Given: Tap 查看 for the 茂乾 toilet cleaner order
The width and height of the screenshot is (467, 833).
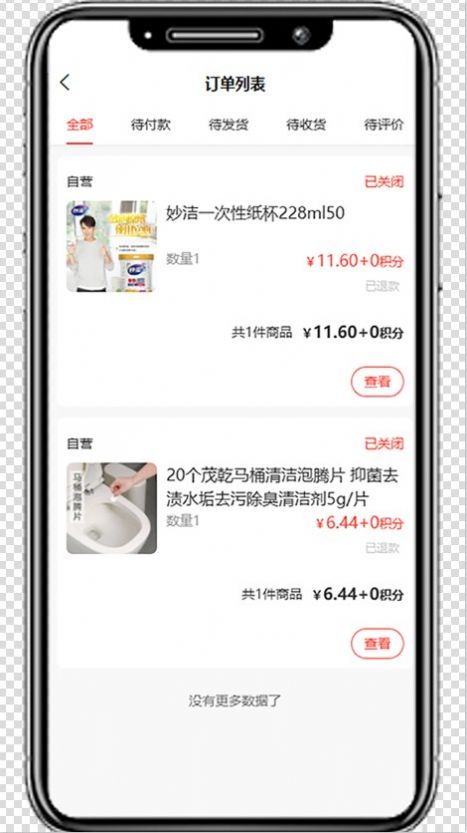Looking at the screenshot, I should click(x=377, y=643).
